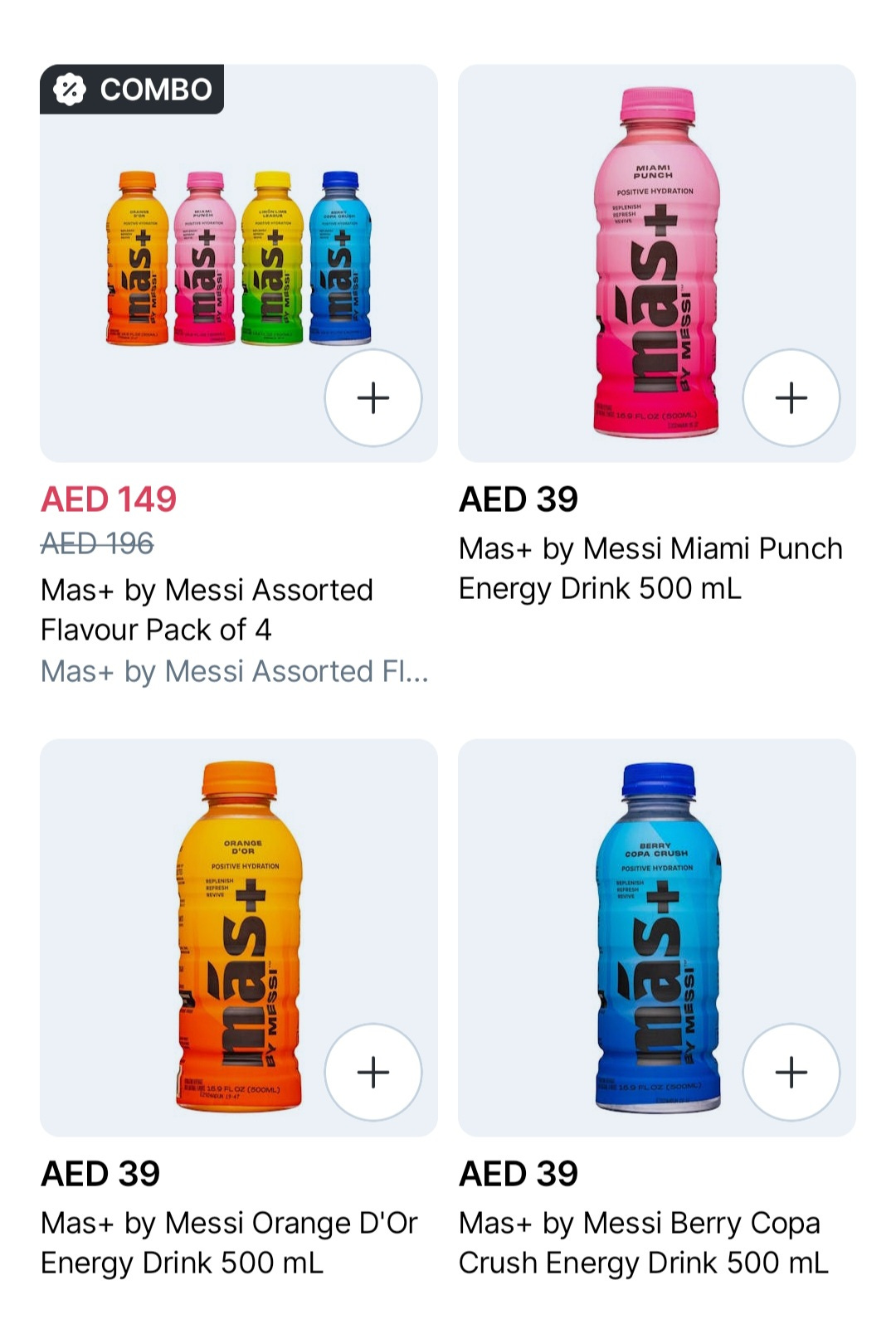View the Miami Punch Energy Drink product
Screen dimensions: 896x1329
click(650, 567)
